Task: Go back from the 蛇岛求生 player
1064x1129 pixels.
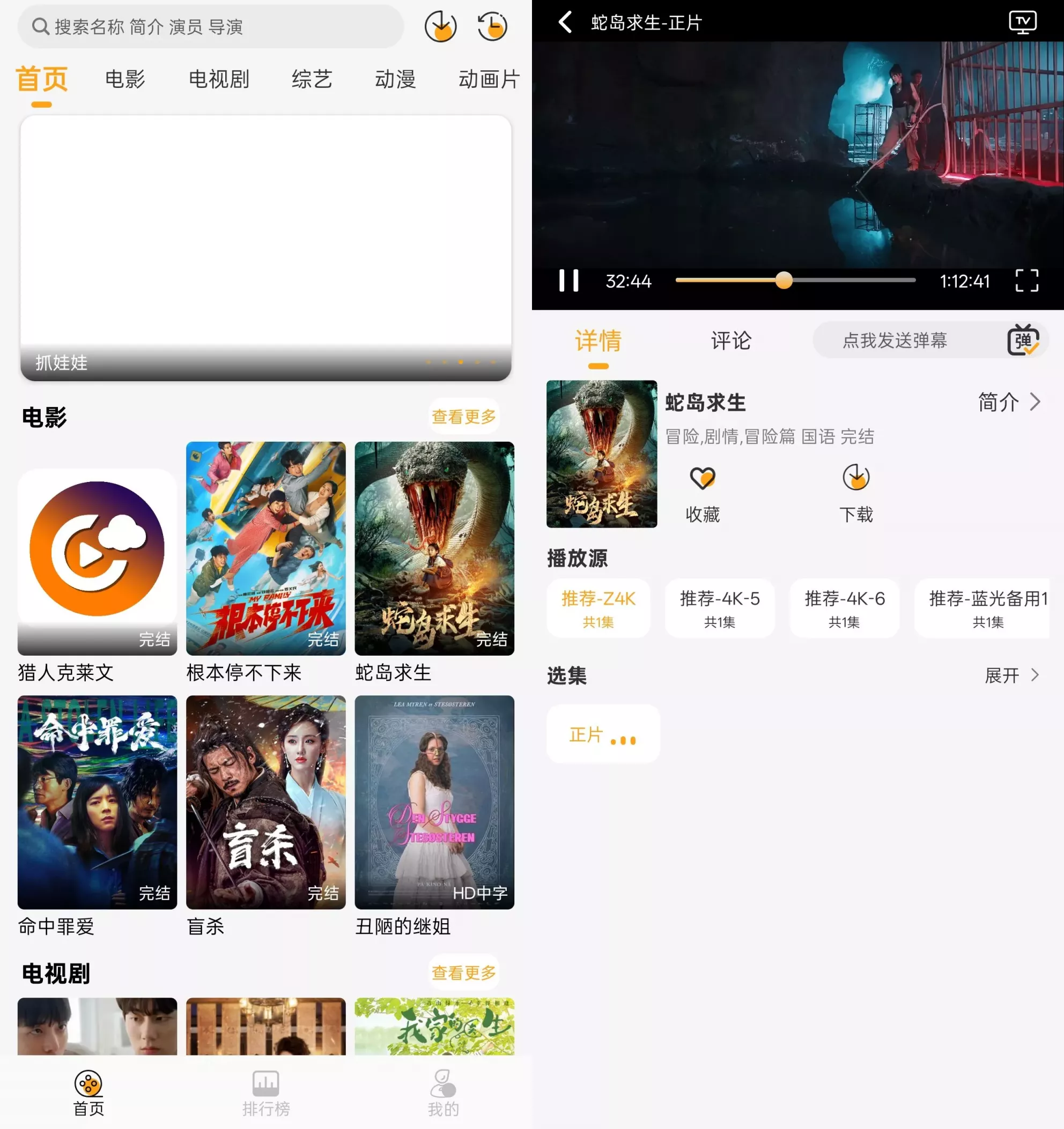Action: click(565, 23)
